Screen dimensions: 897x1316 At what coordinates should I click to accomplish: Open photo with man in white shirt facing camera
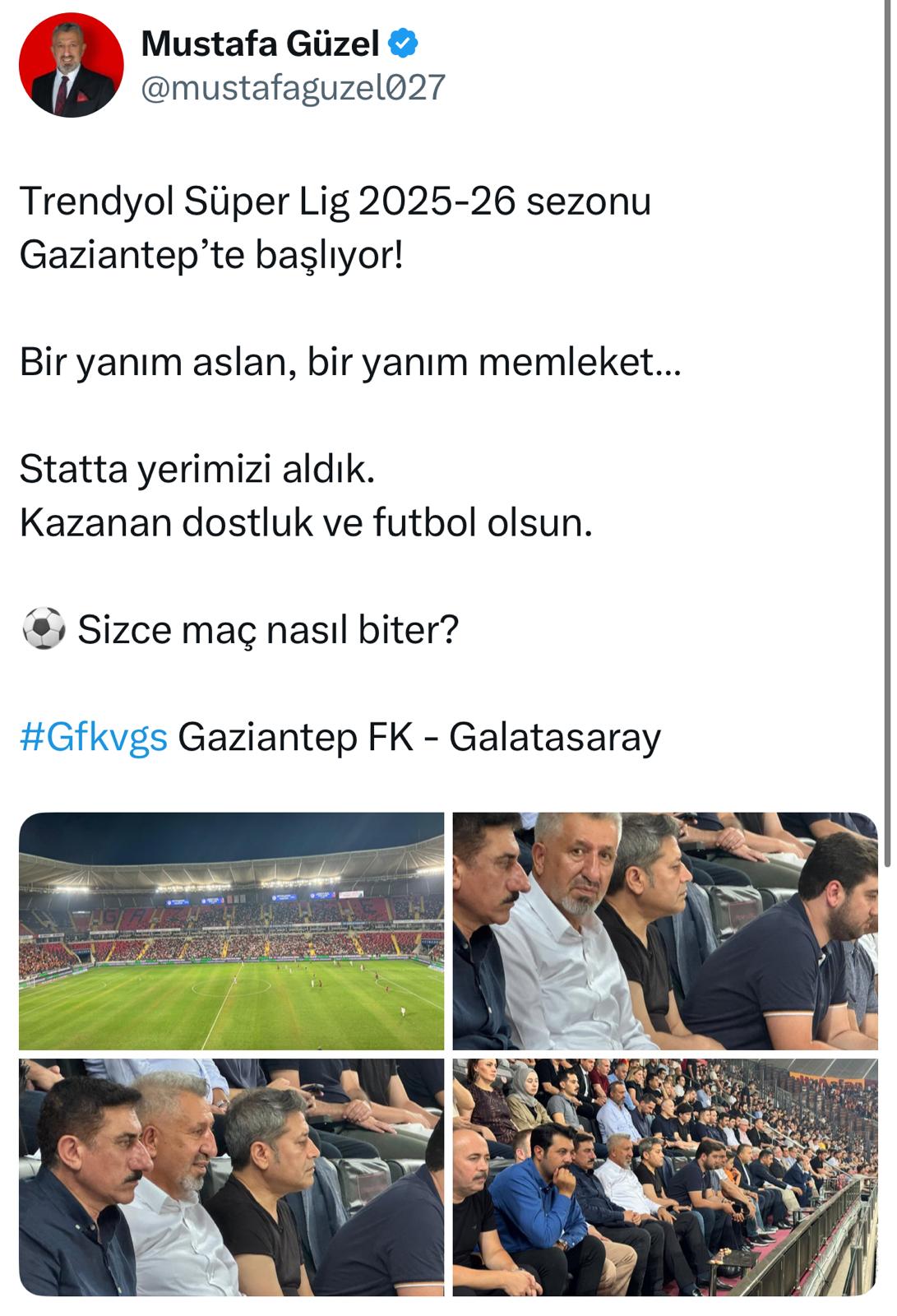664,931
